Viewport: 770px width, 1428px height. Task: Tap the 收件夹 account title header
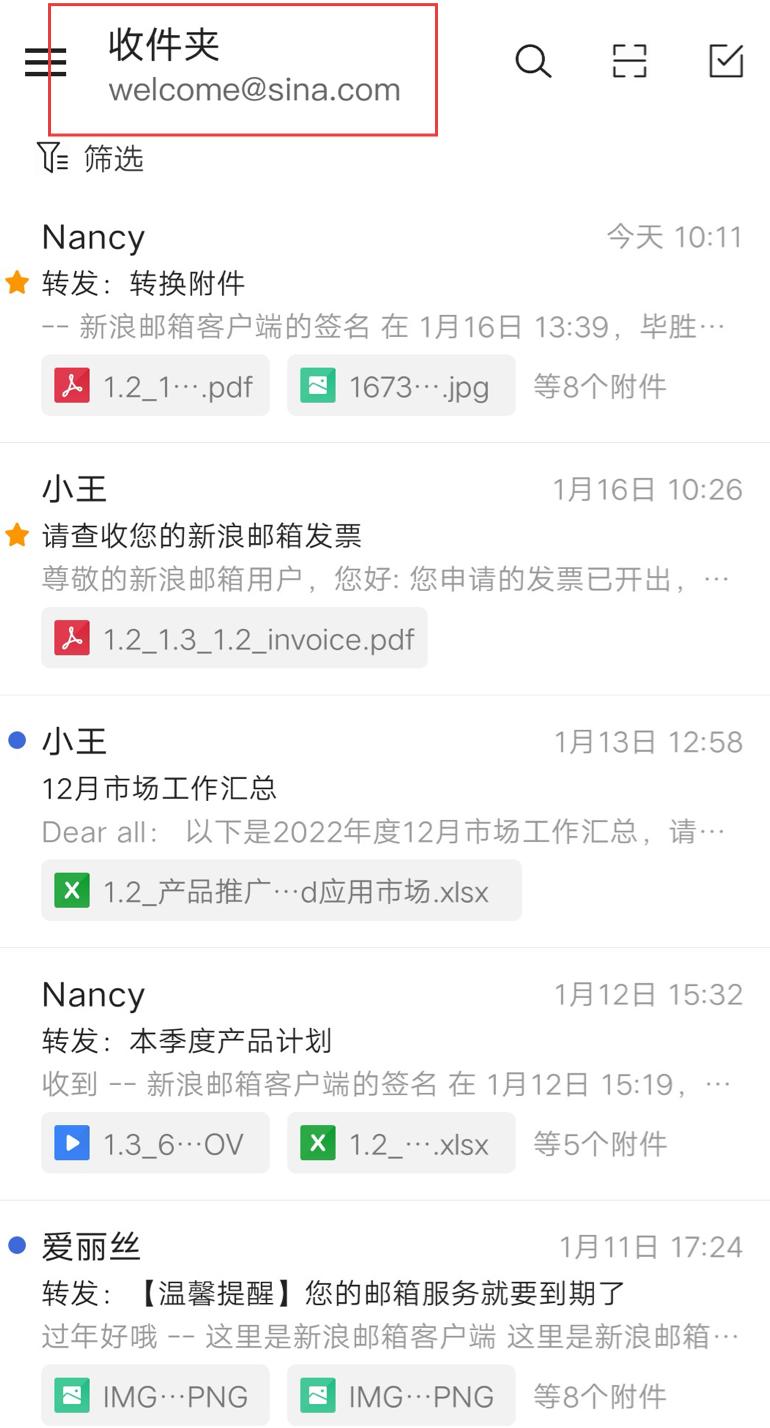(243, 69)
